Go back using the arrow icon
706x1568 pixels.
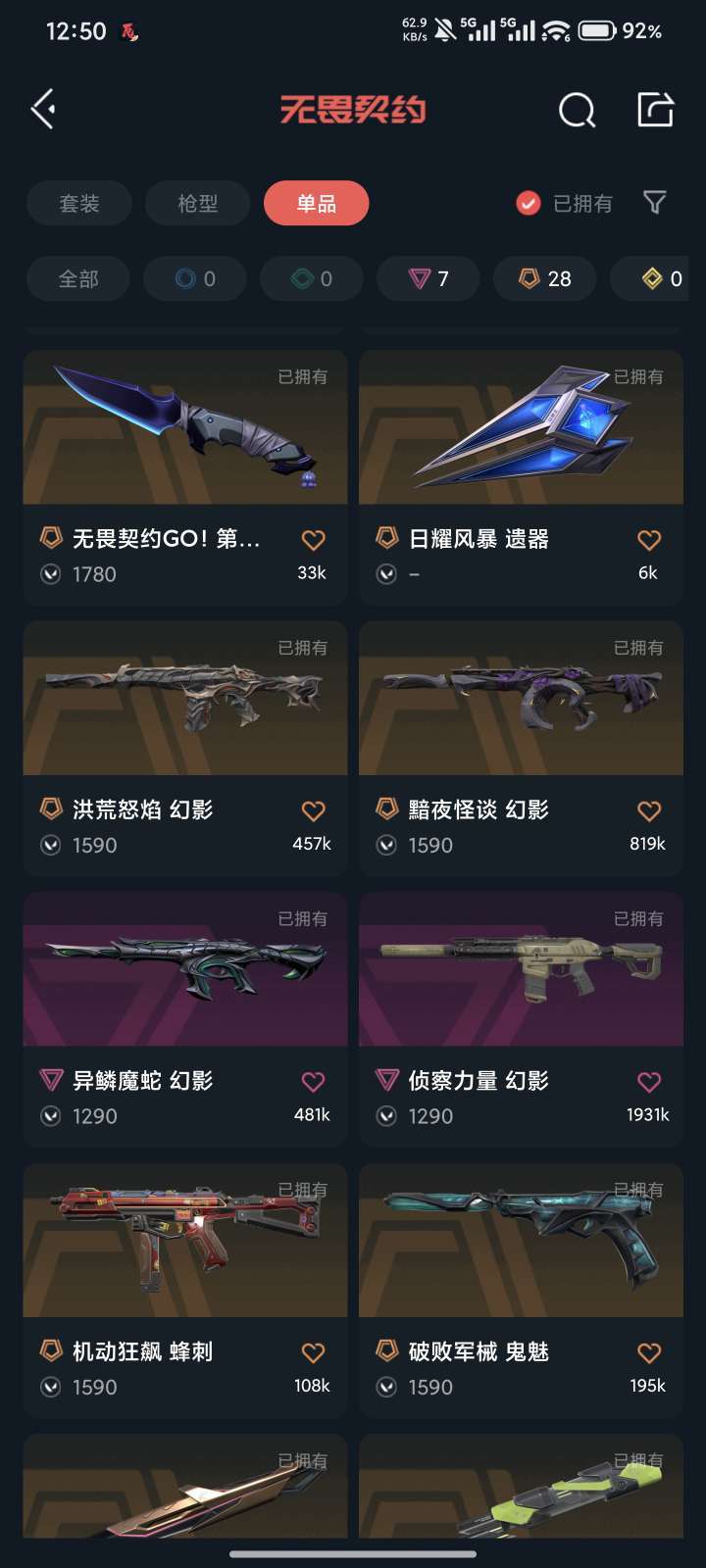[x=44, y=110]
